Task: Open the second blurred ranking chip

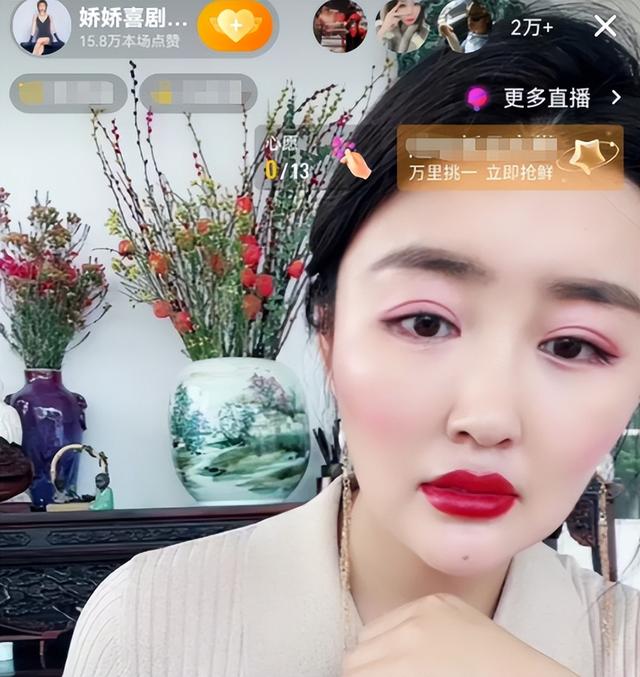Action: click(198, 94)
